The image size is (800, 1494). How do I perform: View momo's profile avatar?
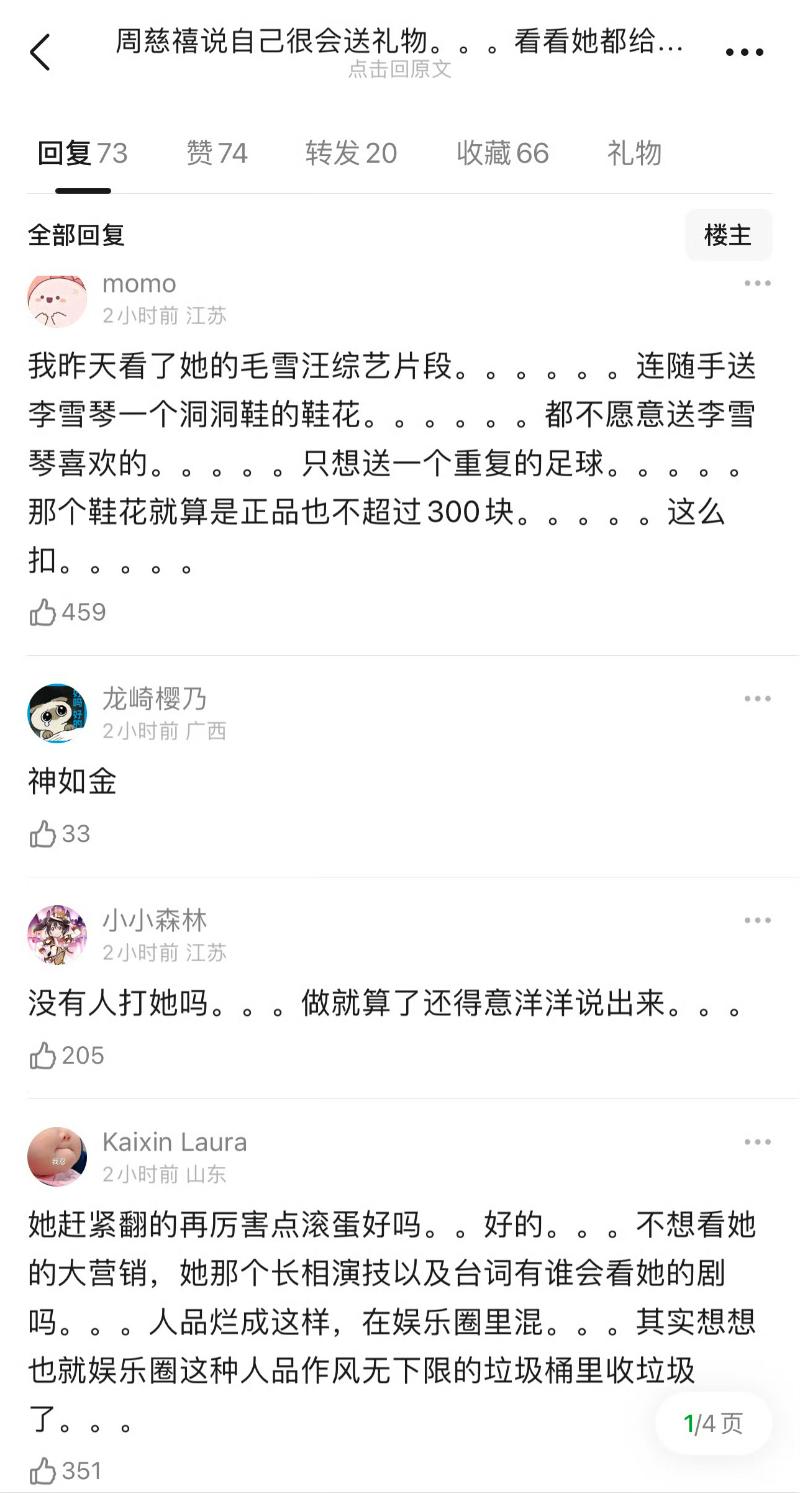click(57, 299)
